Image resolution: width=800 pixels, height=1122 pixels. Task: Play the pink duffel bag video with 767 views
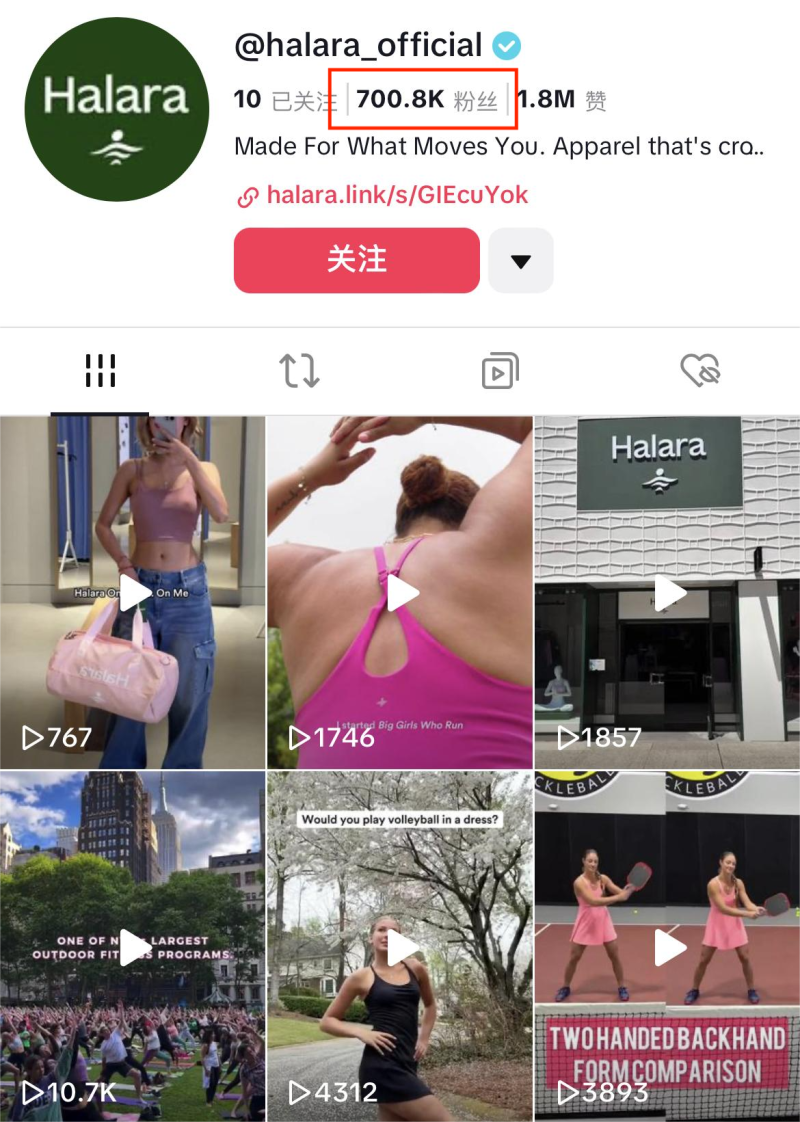click(133, 592)
